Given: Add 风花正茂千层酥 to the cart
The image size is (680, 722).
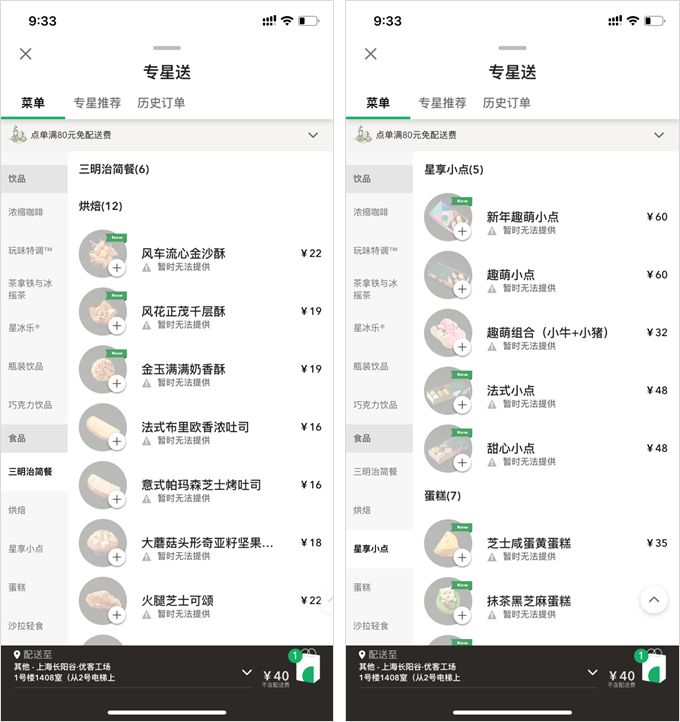Looking at the screenshot, I should click(117, 326).
